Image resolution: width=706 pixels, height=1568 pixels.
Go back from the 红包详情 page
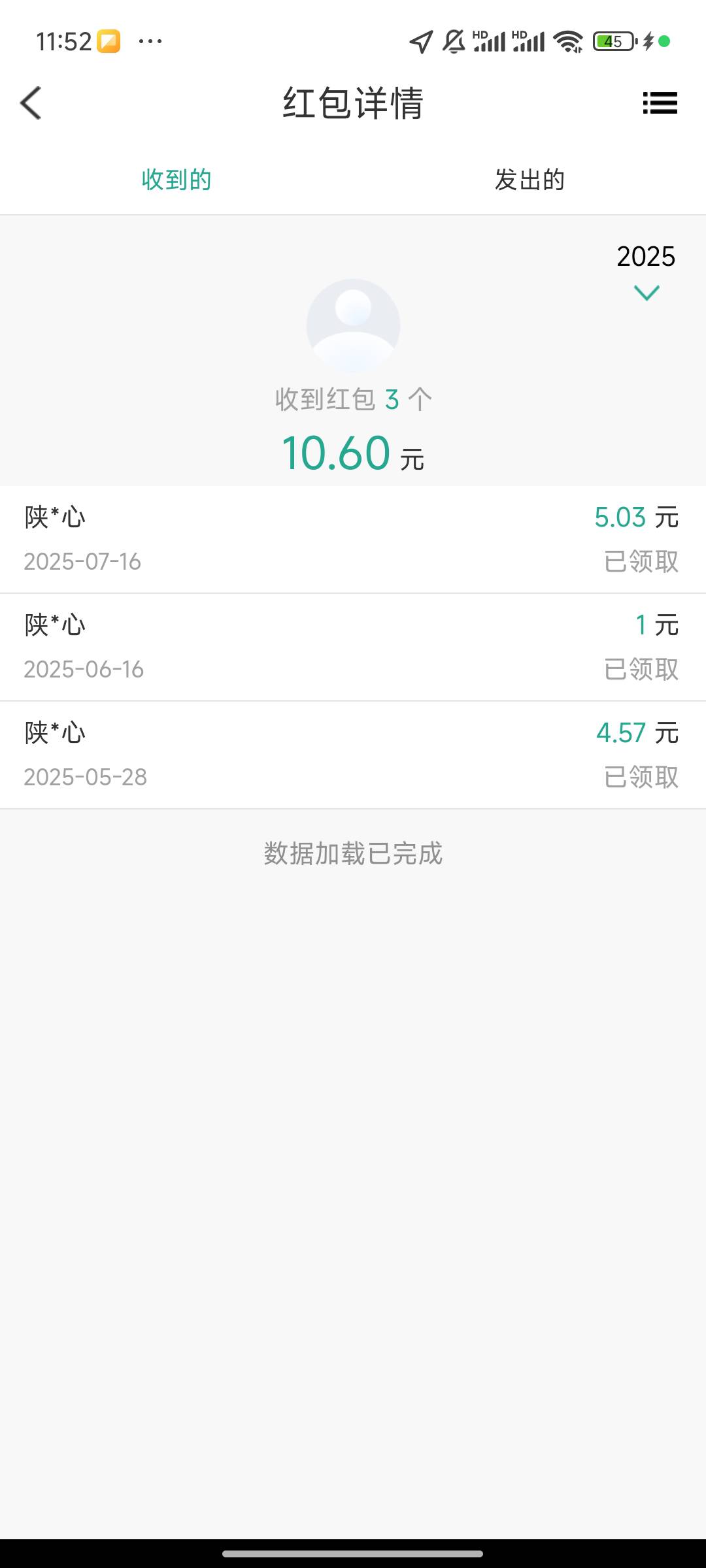click(x=31, y=103)
